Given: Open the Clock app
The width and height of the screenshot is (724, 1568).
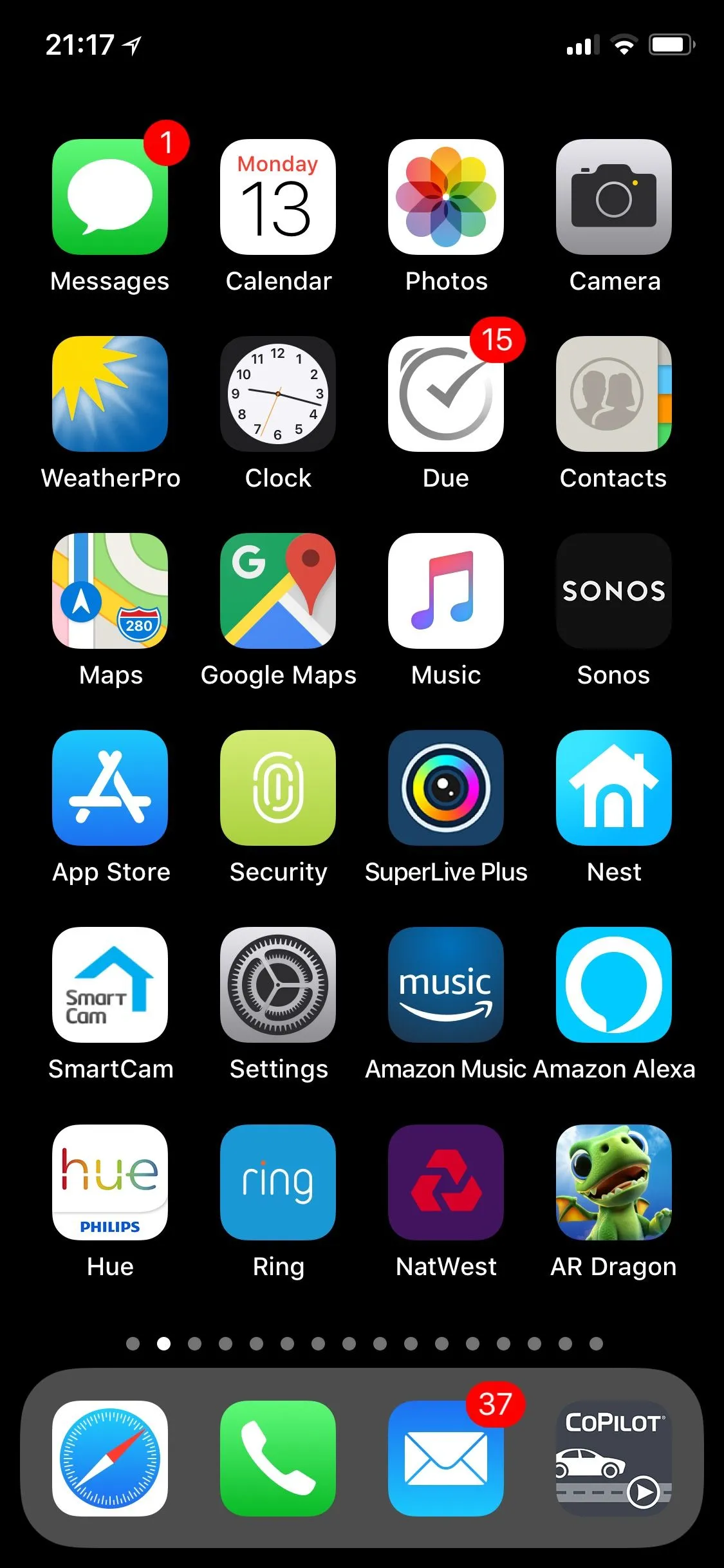Looking at the screenshot, I should (x=278, y=394).
